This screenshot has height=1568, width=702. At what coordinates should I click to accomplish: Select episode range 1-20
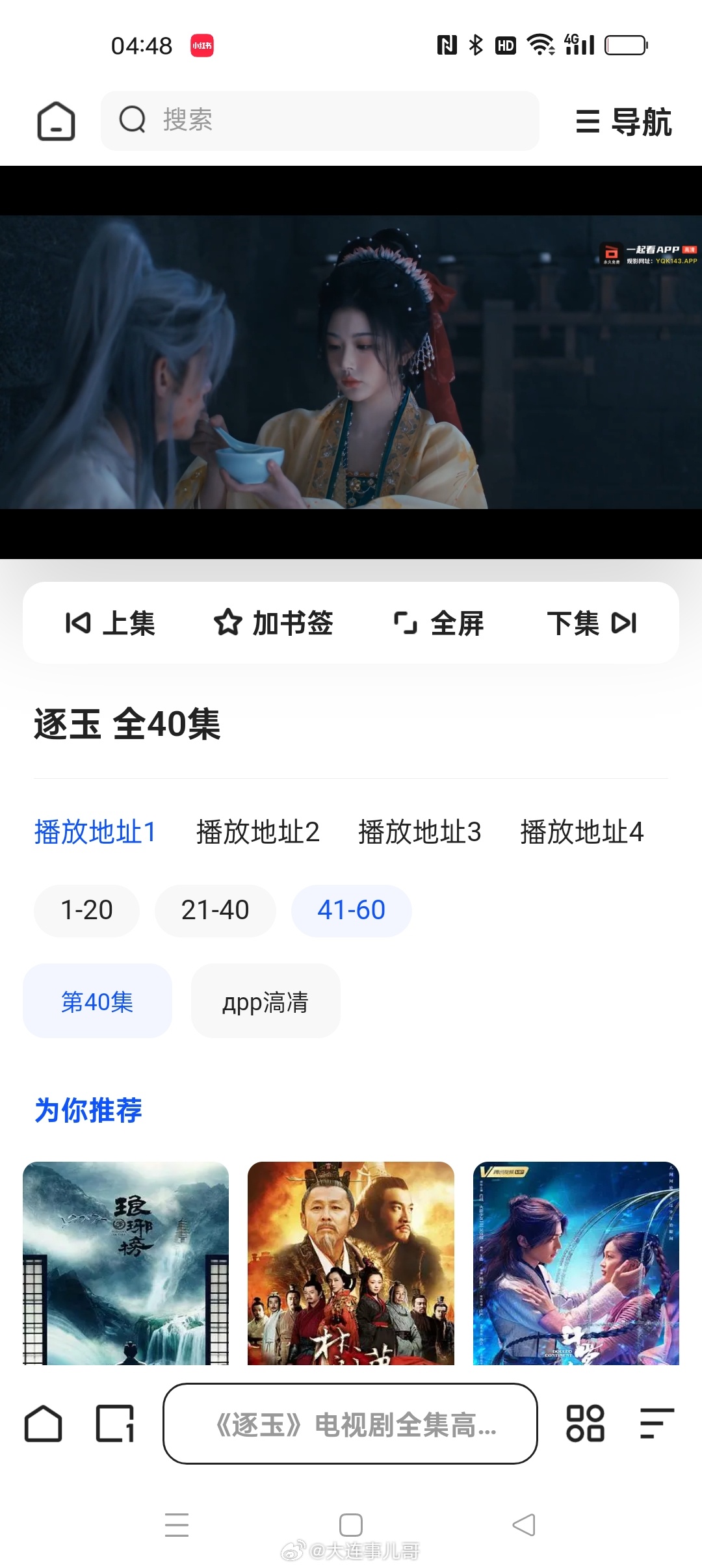pos(86,910)
